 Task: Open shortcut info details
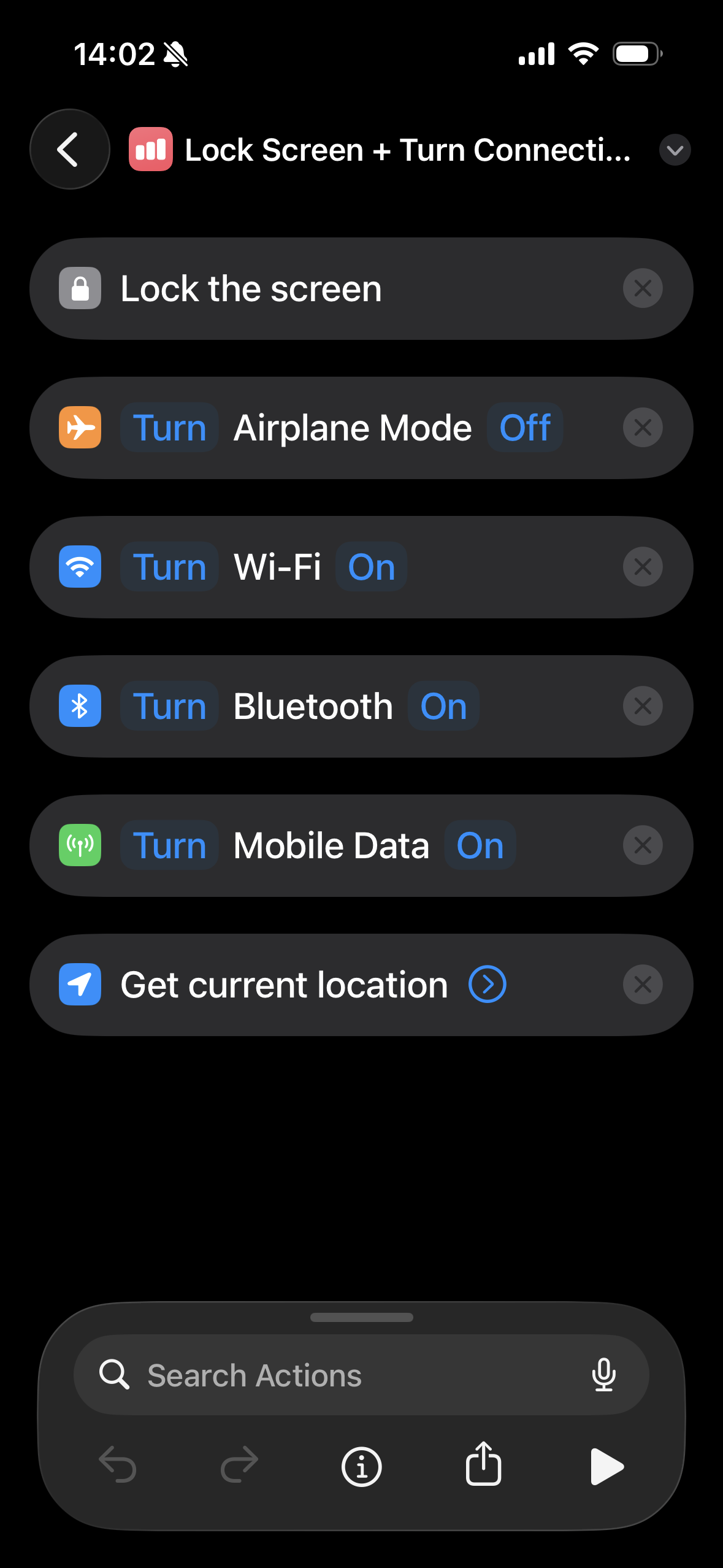click(361, 1467)
